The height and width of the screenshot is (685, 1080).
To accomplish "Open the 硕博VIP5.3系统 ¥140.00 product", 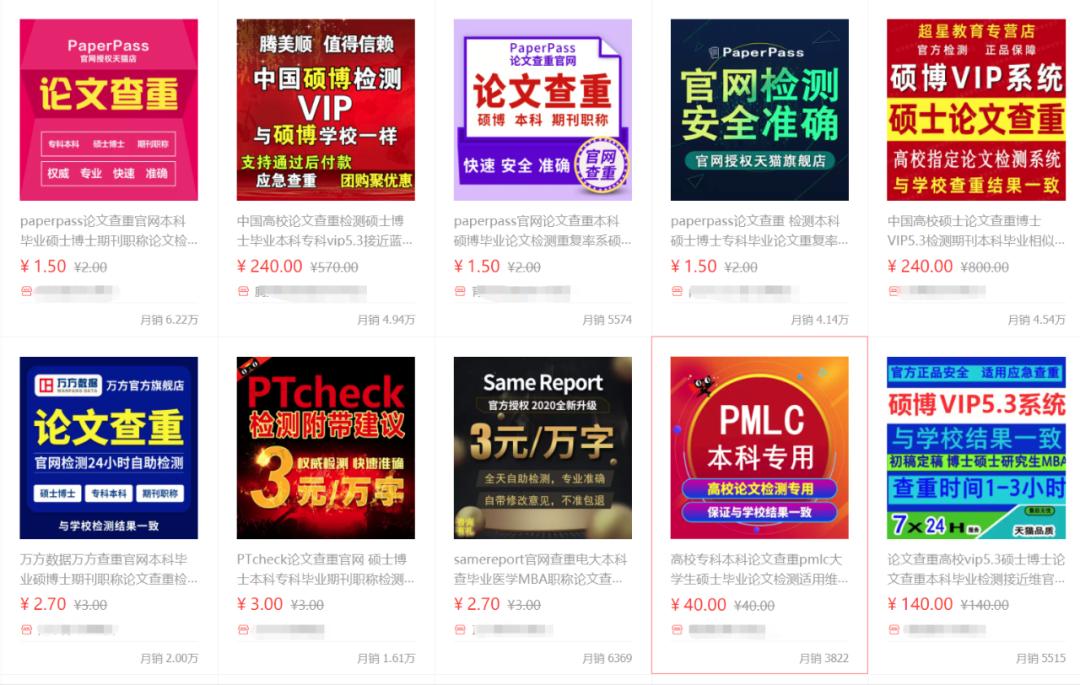I will pos(975,448).
